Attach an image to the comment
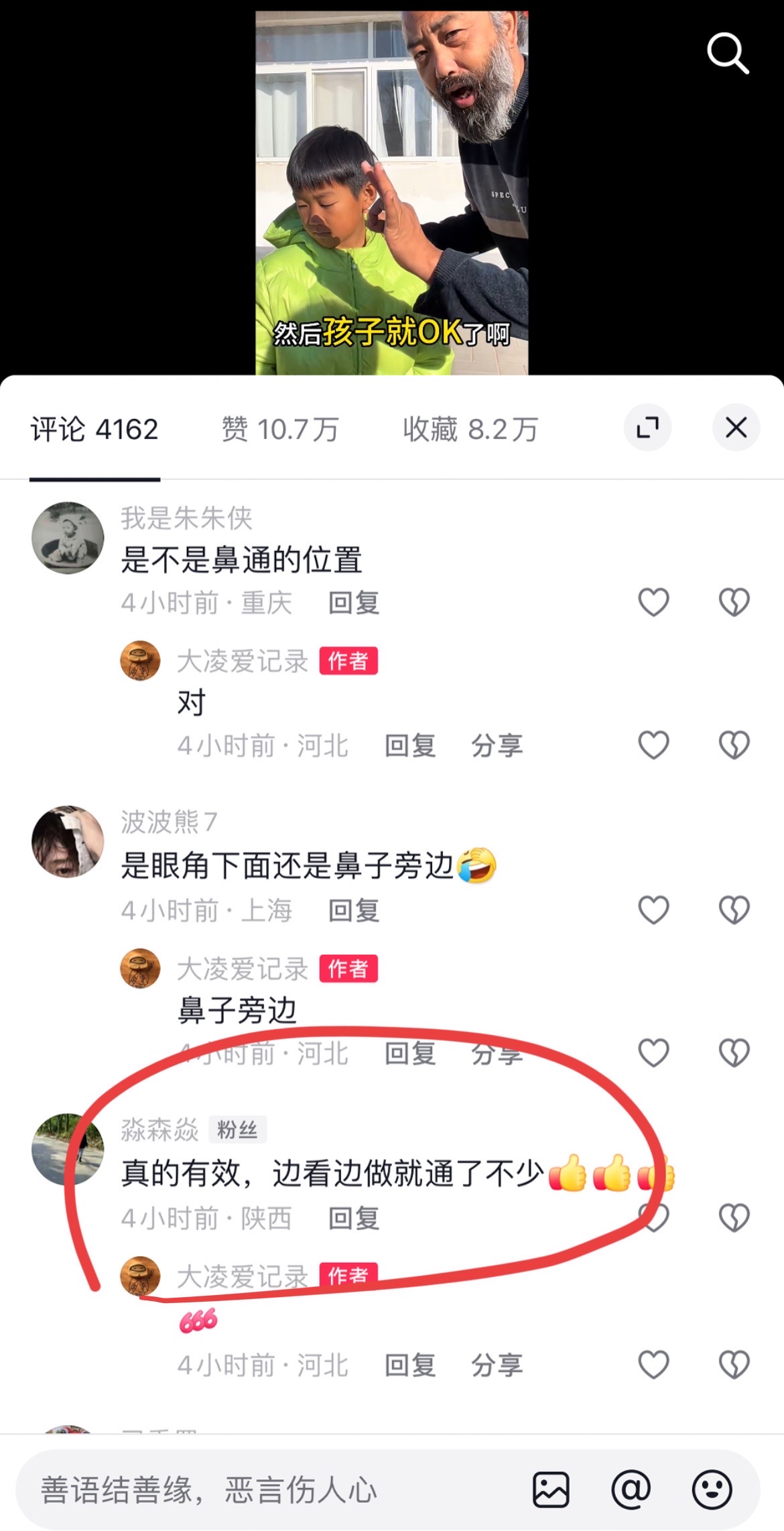Screen dimensions: 784x1531 click(551, 1489)
